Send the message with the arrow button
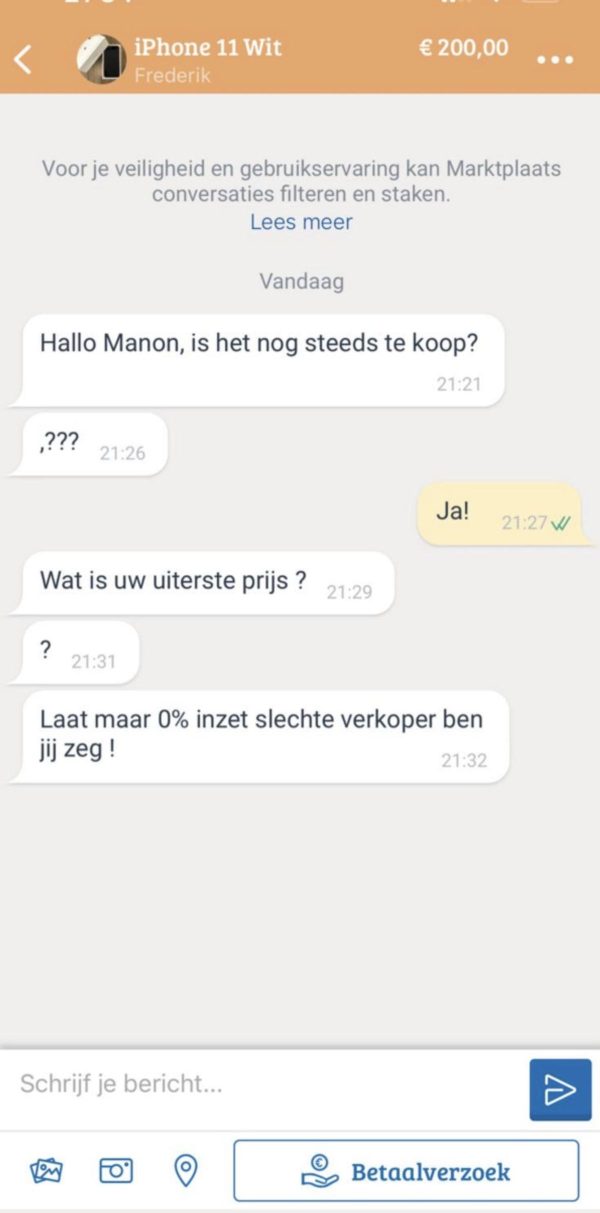This screenshot has height=1213, width=600. 560,1089
